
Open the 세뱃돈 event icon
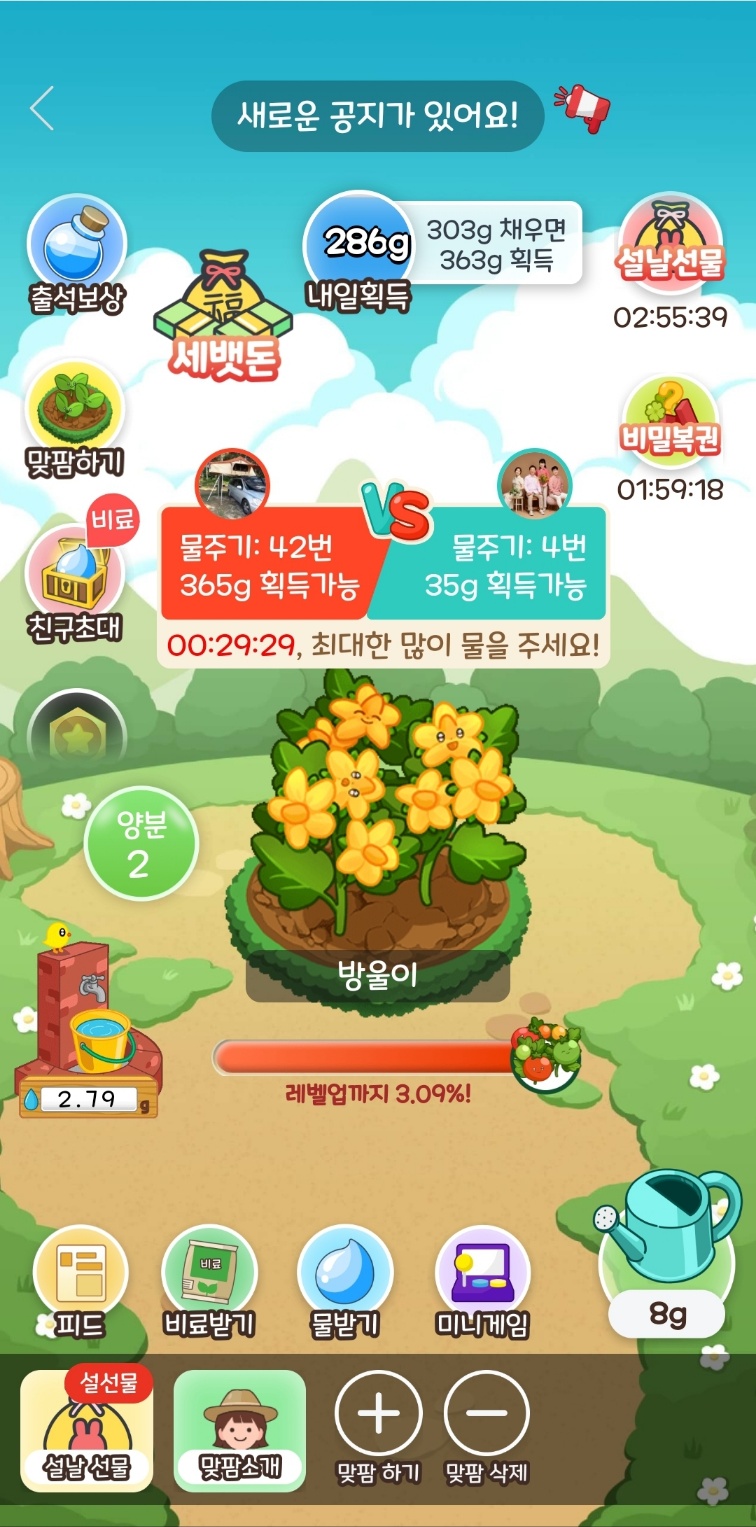pyautogui.click(x=222, y=316)
